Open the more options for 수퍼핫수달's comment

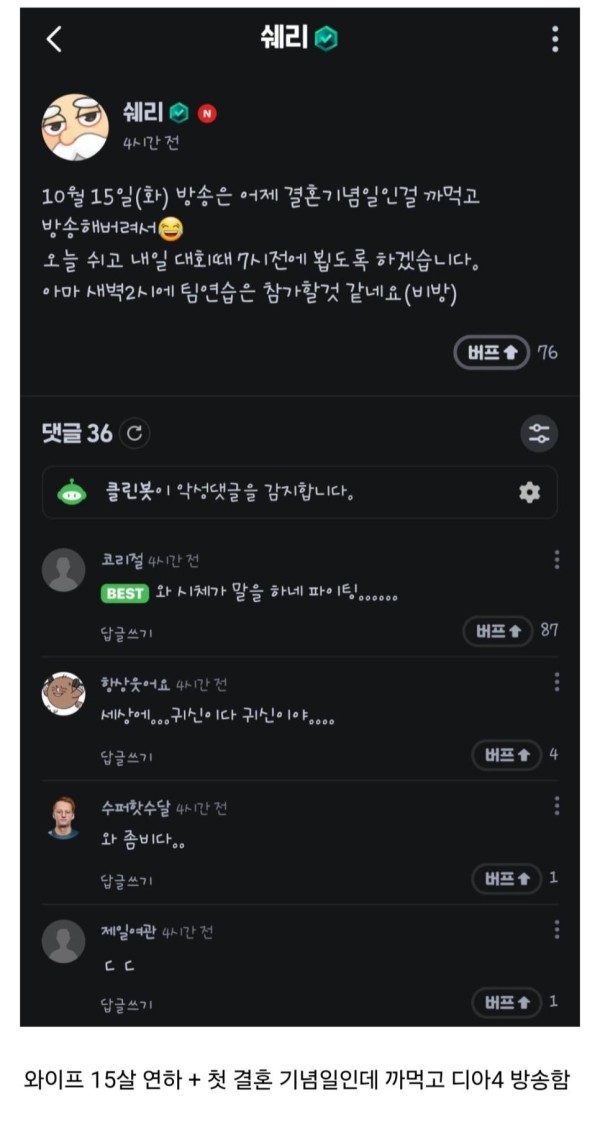click(x=556, y=806)
